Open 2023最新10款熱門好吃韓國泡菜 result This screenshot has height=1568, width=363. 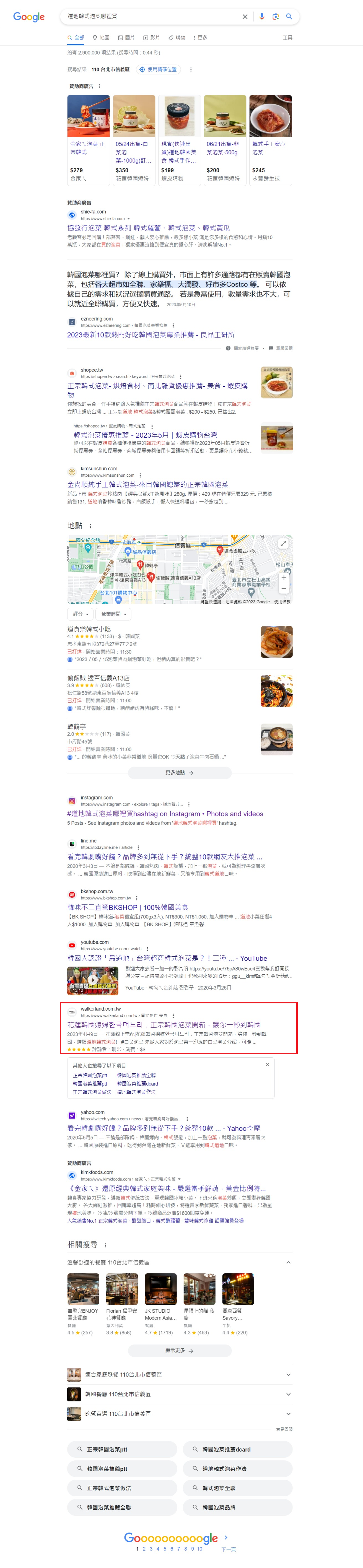[151, 335]
